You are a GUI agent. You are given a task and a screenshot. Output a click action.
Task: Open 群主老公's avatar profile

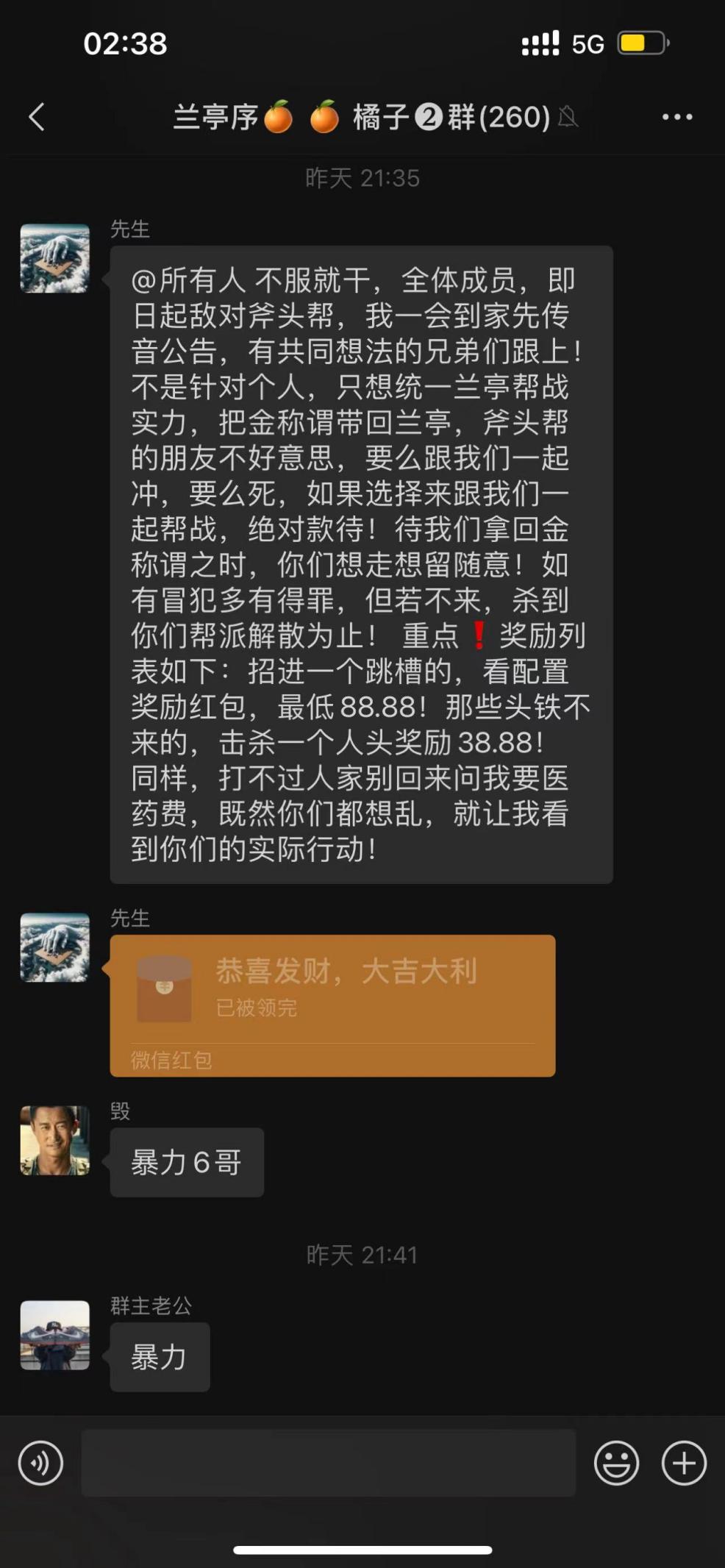click(55, 1335)
